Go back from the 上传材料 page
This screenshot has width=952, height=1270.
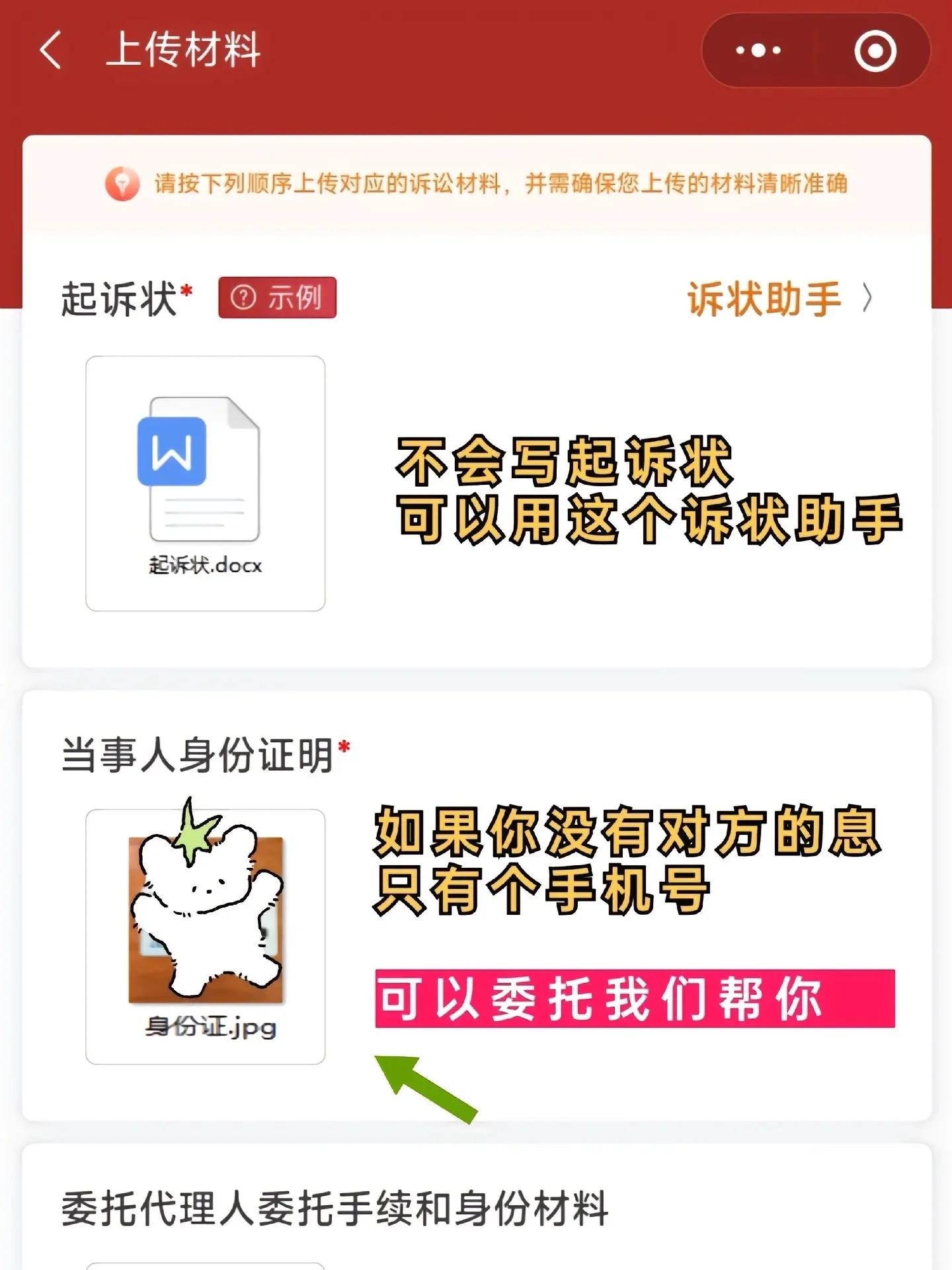tap(52, 50)
